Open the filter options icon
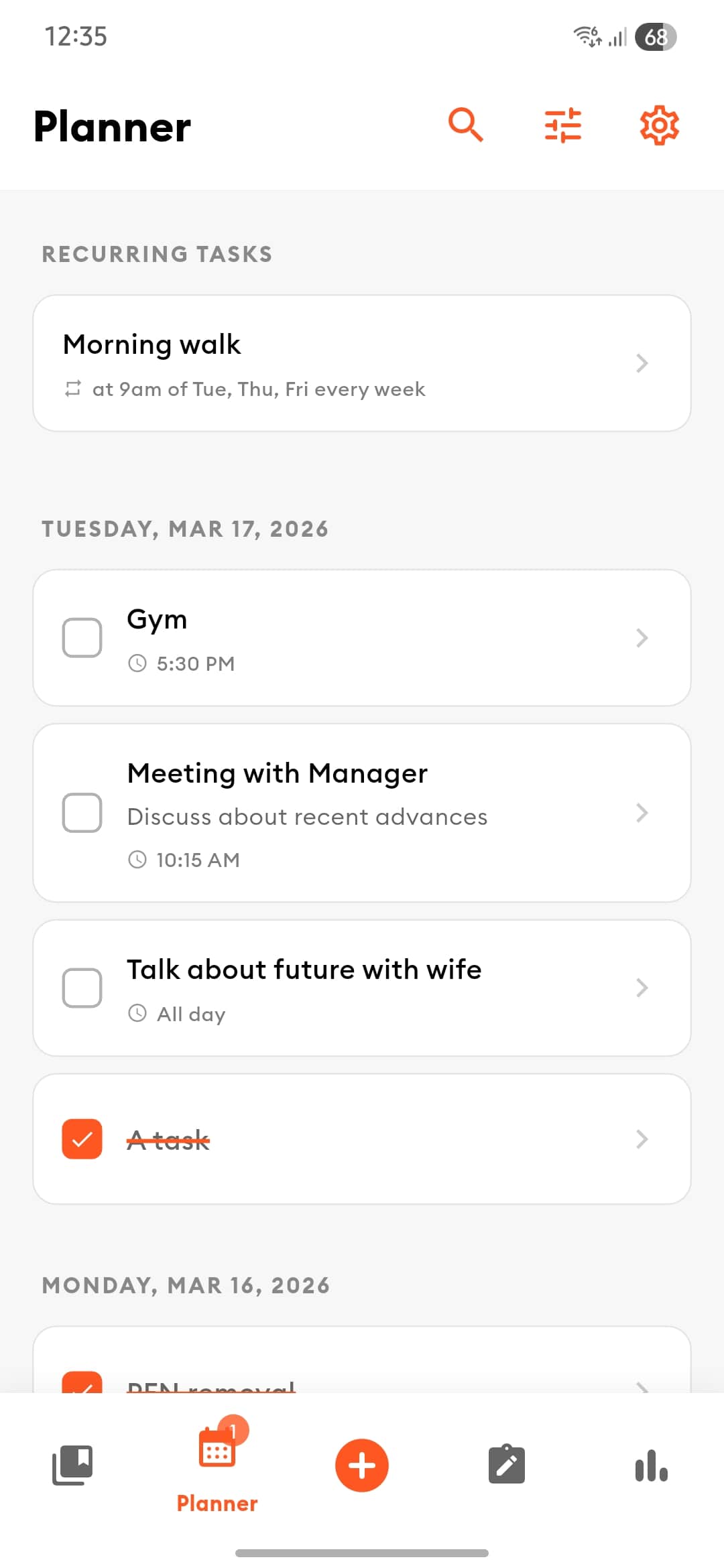 point(563,125)
